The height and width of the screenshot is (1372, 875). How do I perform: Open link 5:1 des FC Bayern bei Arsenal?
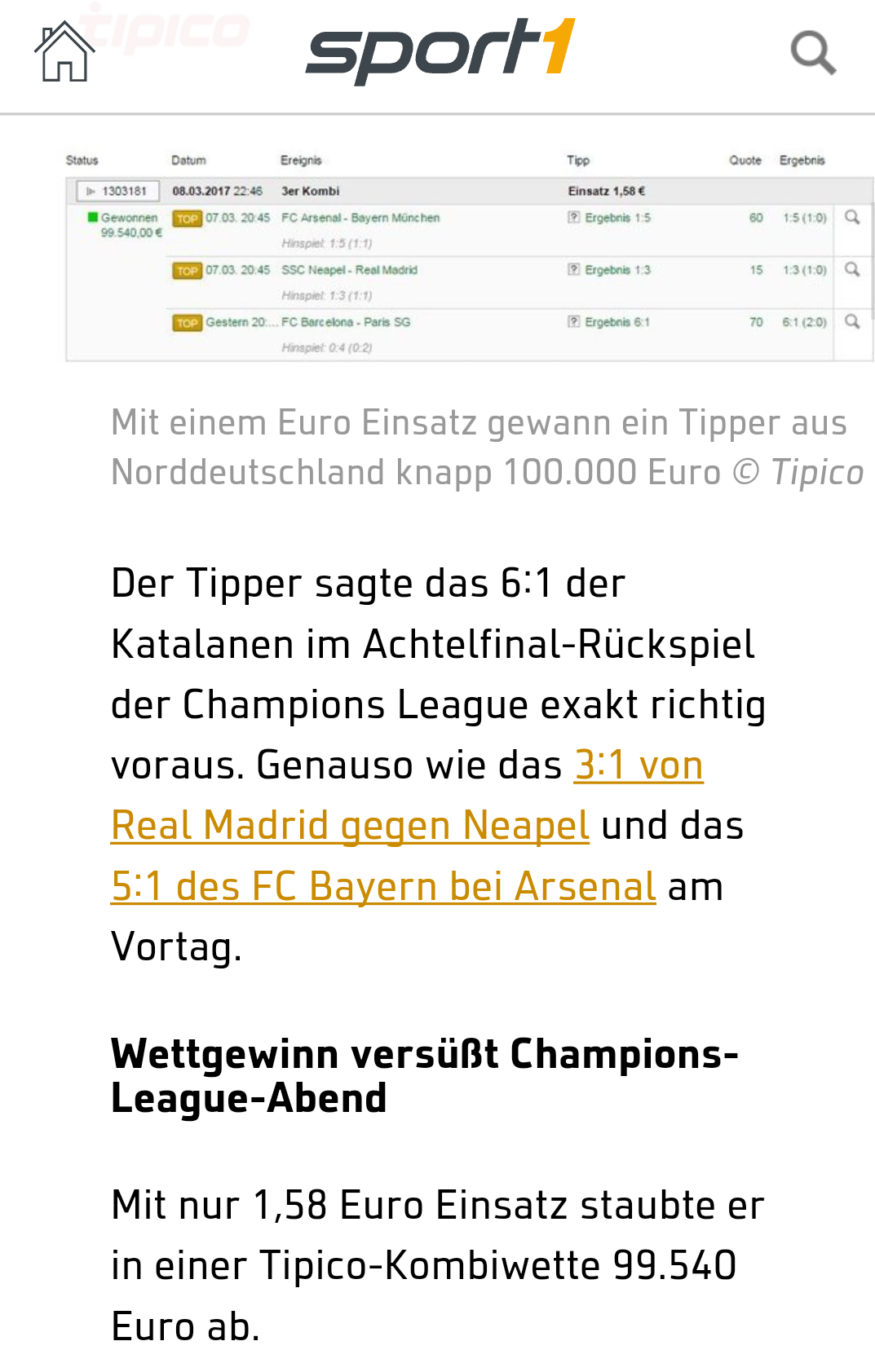point(383,886)
